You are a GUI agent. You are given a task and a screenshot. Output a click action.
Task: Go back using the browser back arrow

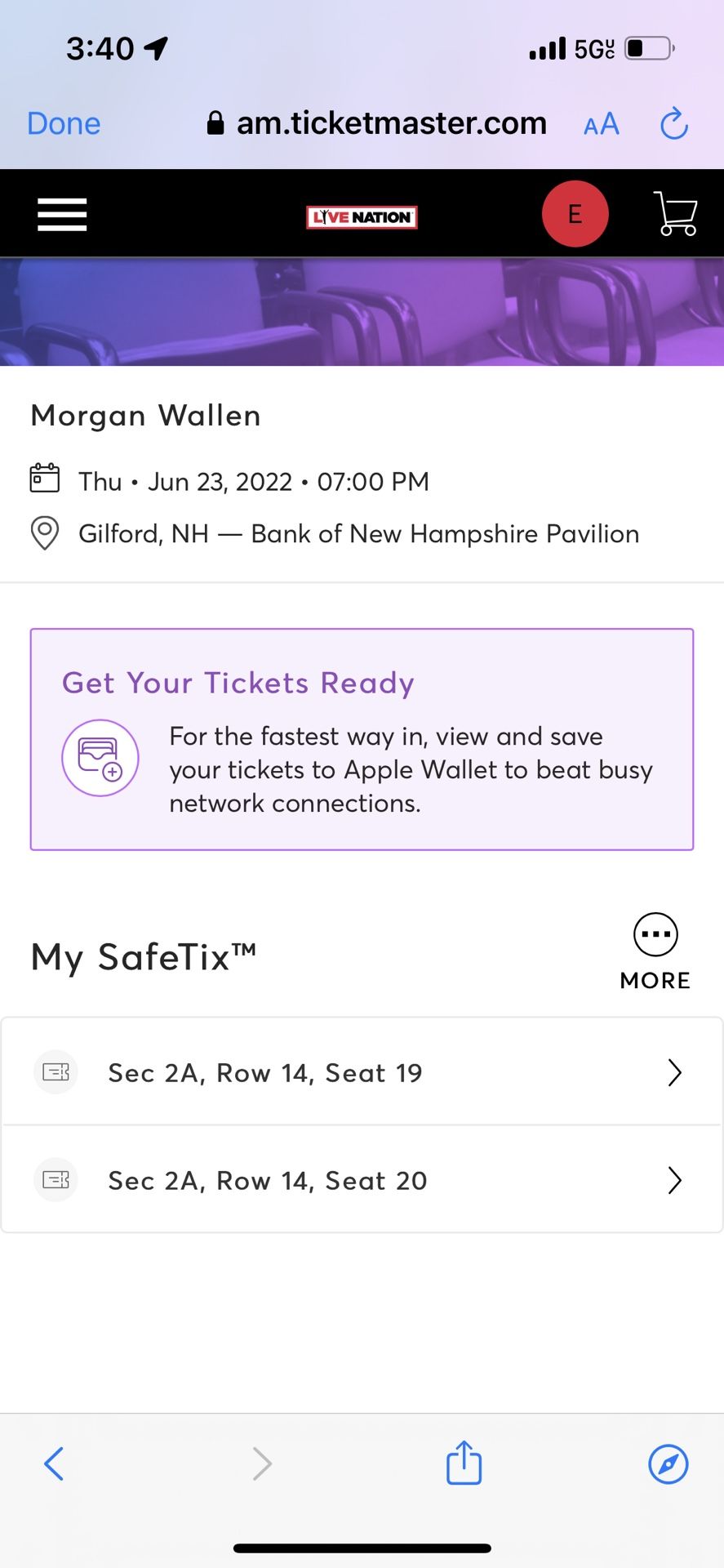pyautogui.click(x=54, y=1463)
